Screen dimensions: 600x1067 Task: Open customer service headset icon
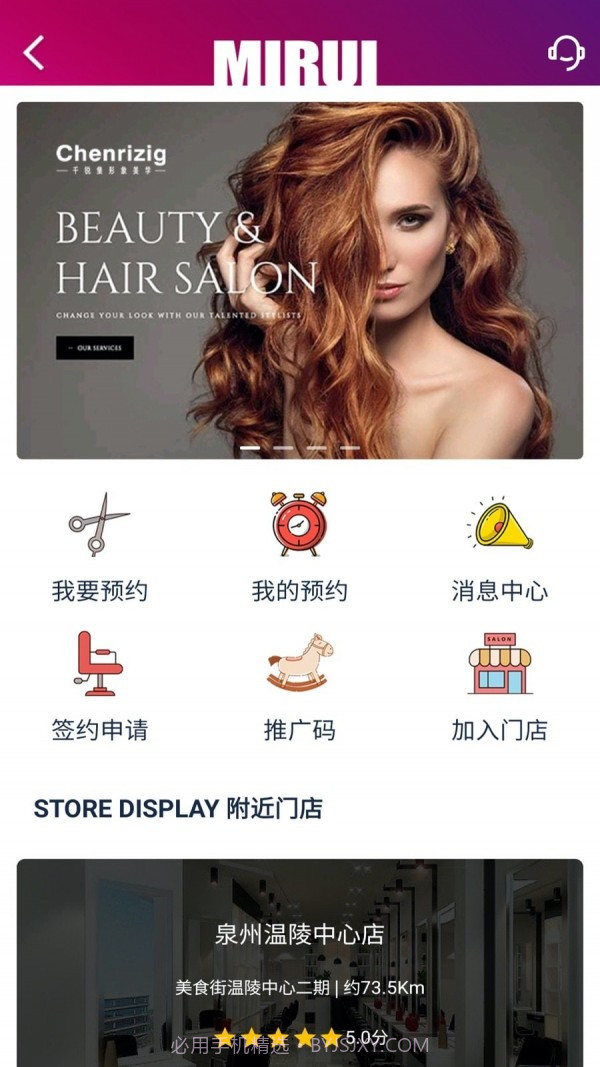pos(566,52)
